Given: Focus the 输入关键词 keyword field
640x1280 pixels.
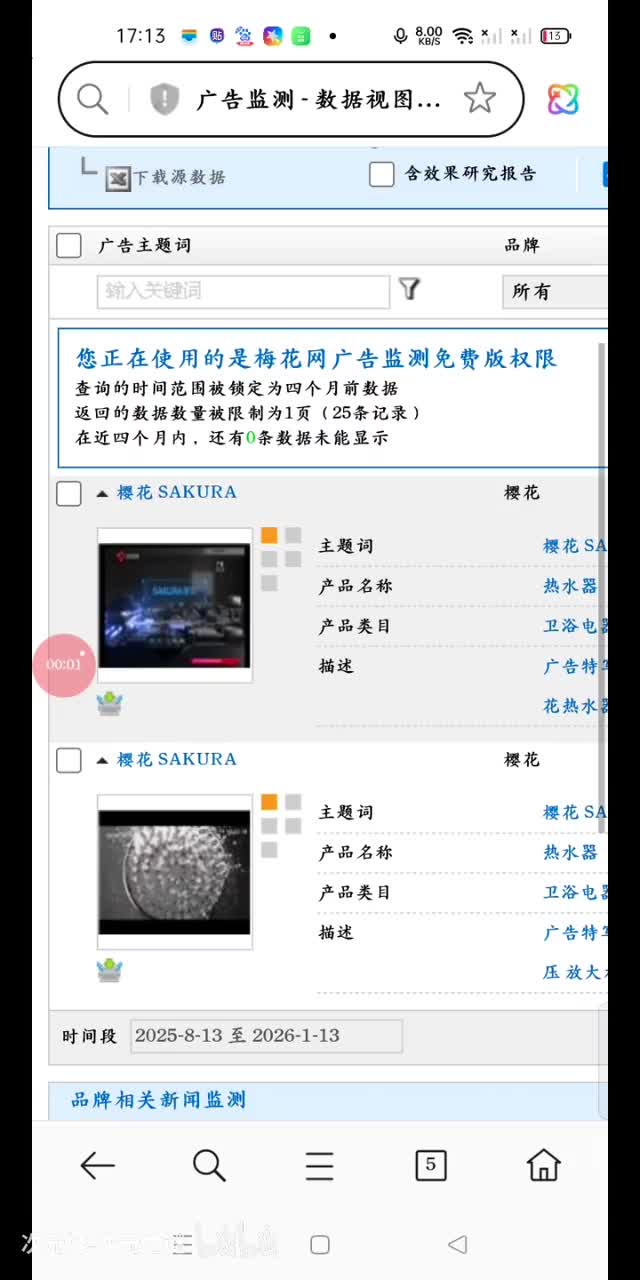Looking at the screenshot, I should tap(243, 291).
